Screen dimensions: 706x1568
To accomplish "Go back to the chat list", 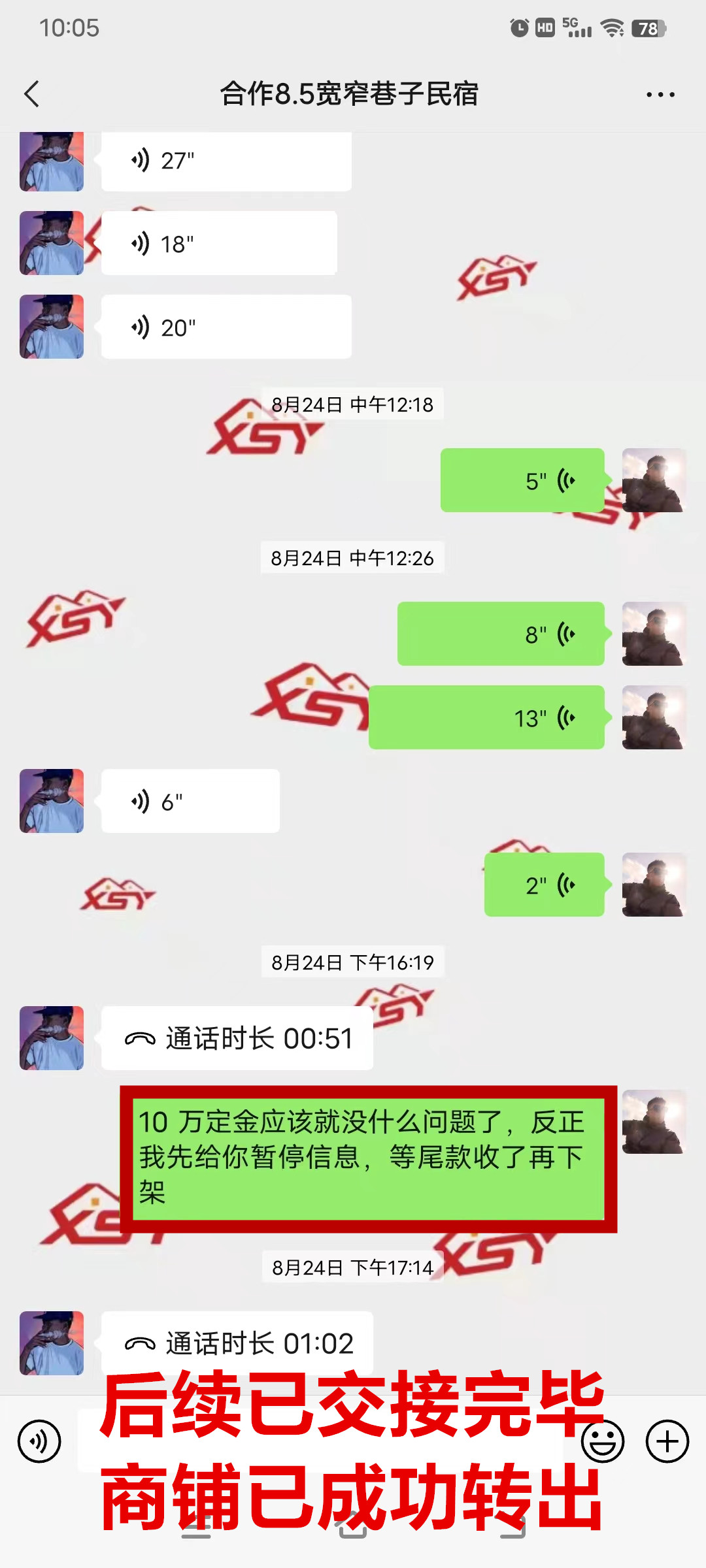I will pos(31,94).
